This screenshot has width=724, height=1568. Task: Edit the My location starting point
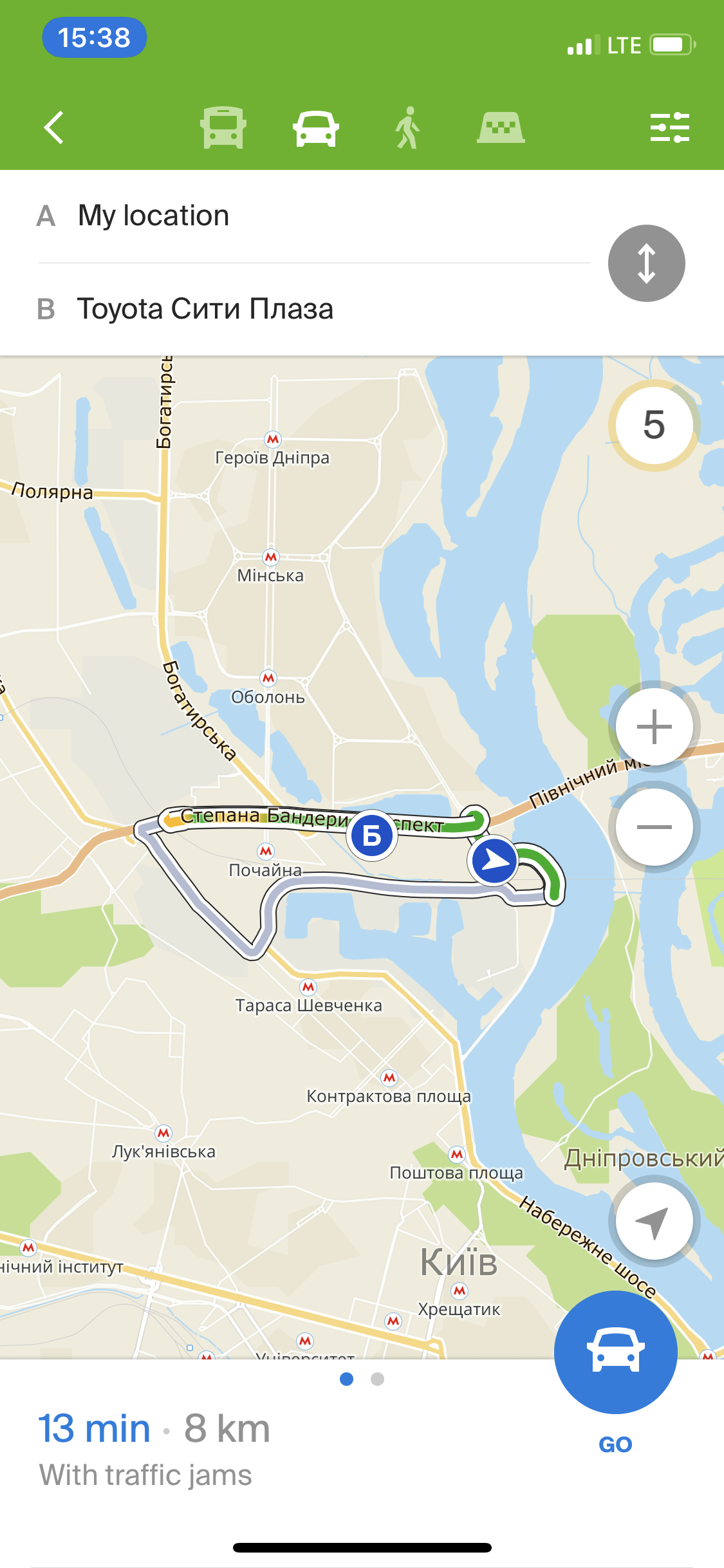[153, 216]
